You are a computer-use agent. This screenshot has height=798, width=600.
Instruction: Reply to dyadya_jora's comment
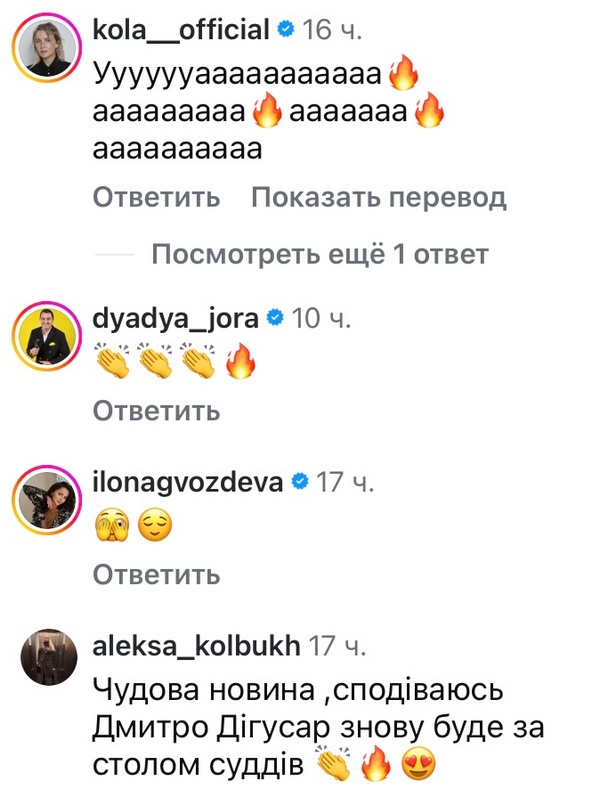[x=156, y=410]
